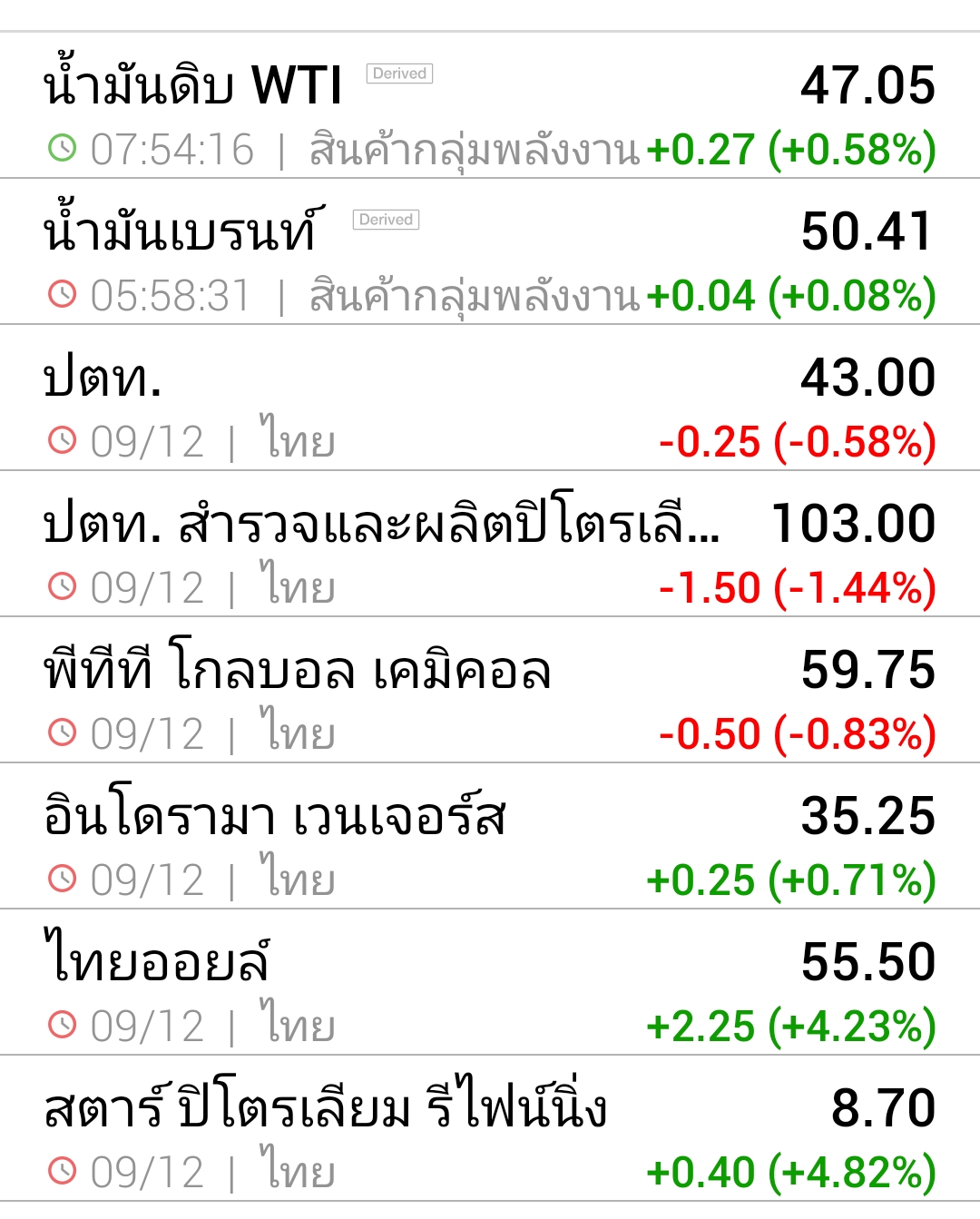Open สตาร์ ปิโตรเลียม รีไฟน์นิ่ง quote

tap(490, 1129)
